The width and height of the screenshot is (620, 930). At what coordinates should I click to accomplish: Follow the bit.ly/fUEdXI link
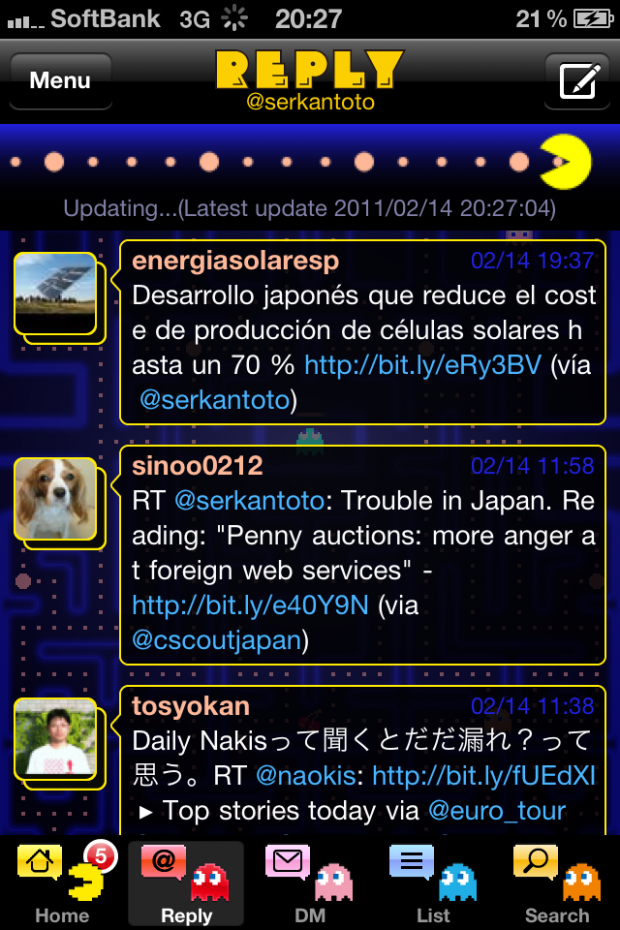pyautogui.click(x=484, y=776)
